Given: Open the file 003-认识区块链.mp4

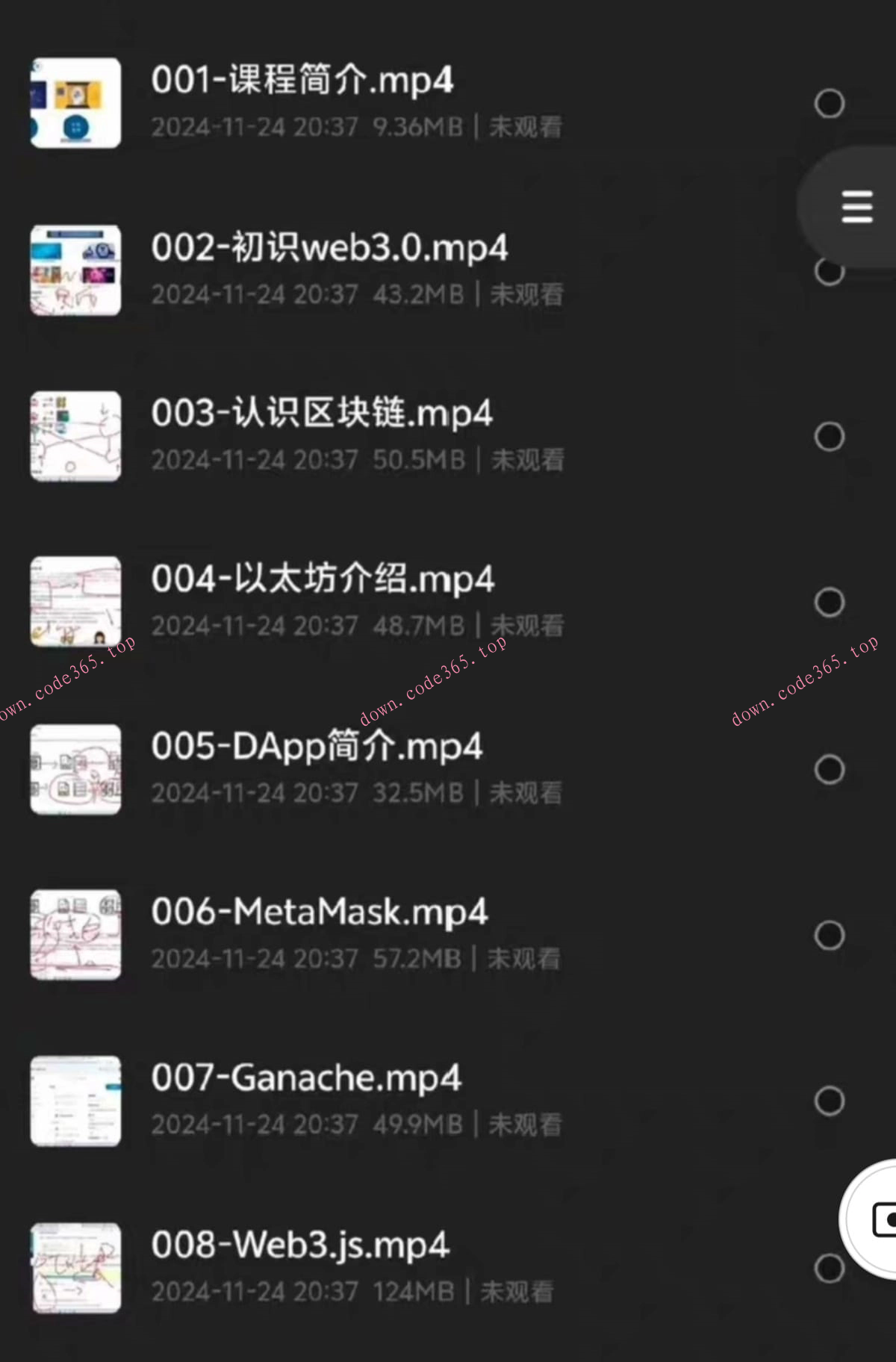Looking at the screenshot, I should [x=321, y=414].
